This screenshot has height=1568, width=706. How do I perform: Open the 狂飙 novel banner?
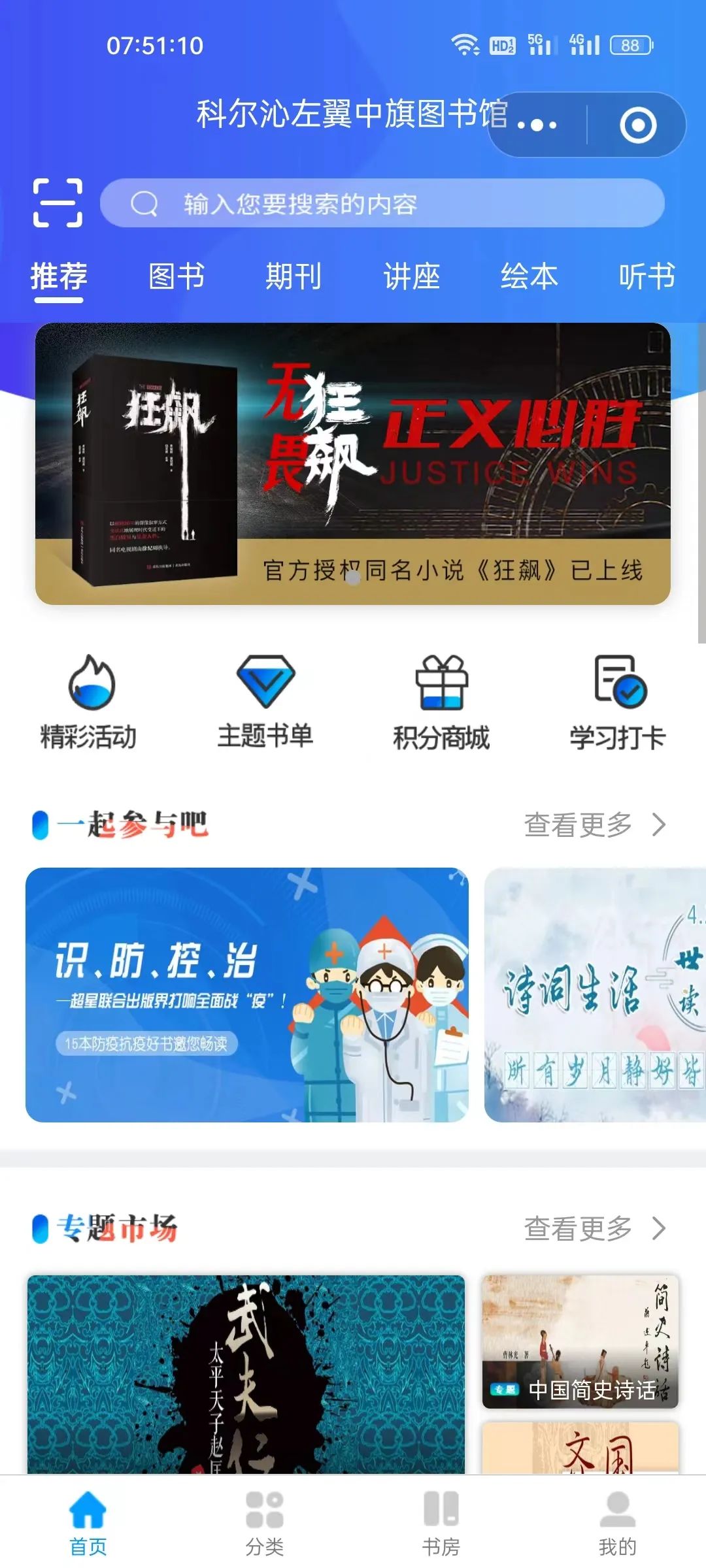point(353,463)
